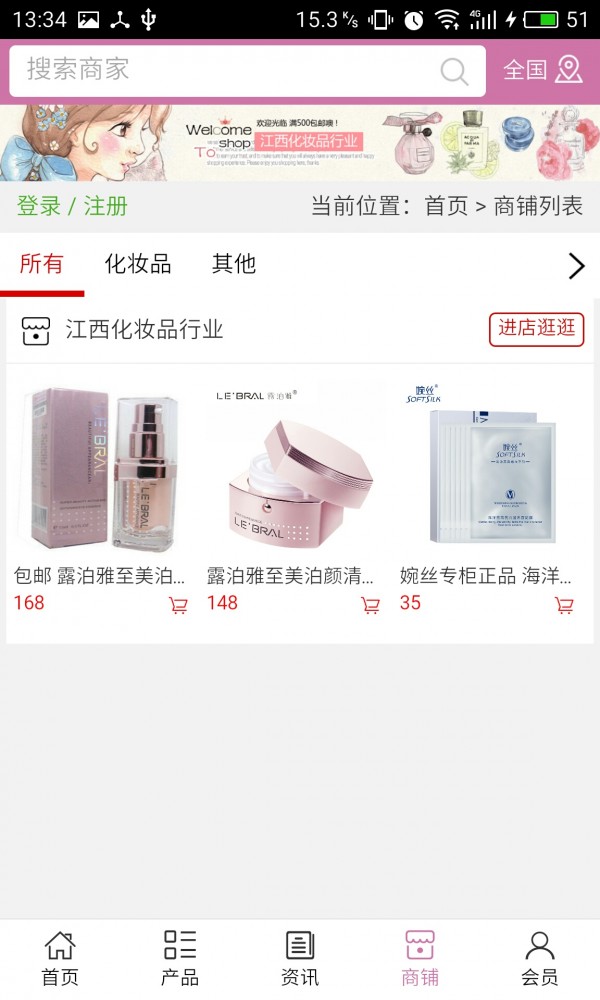Show more categories with the right arrow

[576, 265]
